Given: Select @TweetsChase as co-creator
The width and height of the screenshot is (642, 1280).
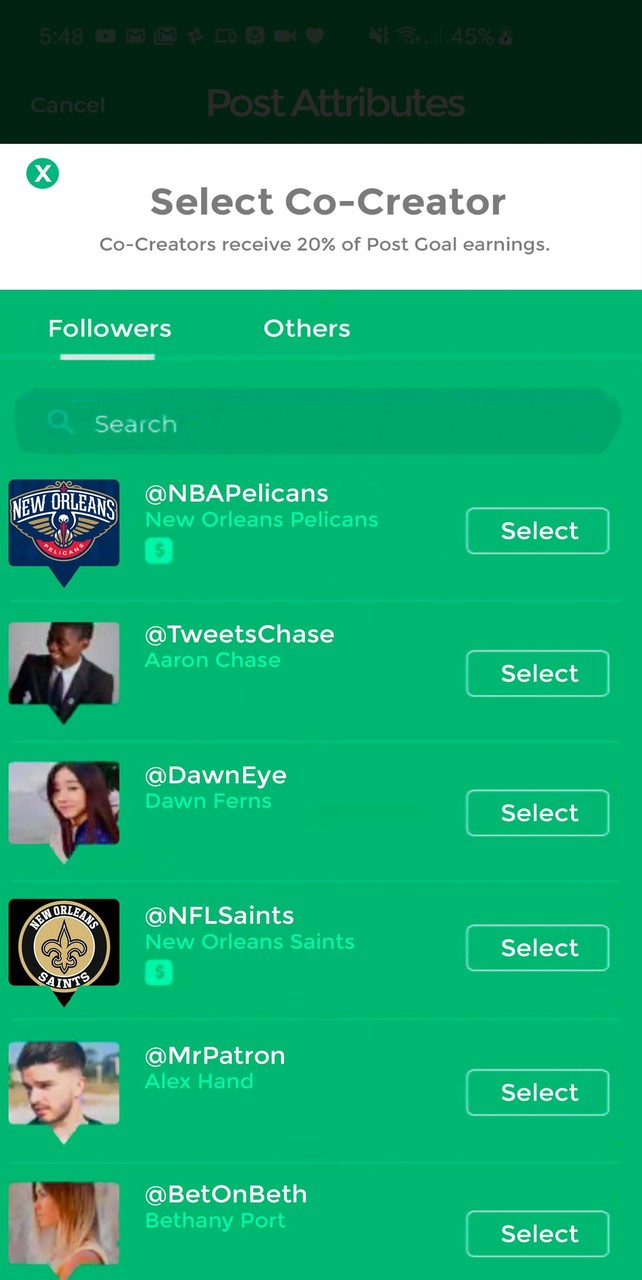Looking at the screenshot, I should click(x=537, y=673).
